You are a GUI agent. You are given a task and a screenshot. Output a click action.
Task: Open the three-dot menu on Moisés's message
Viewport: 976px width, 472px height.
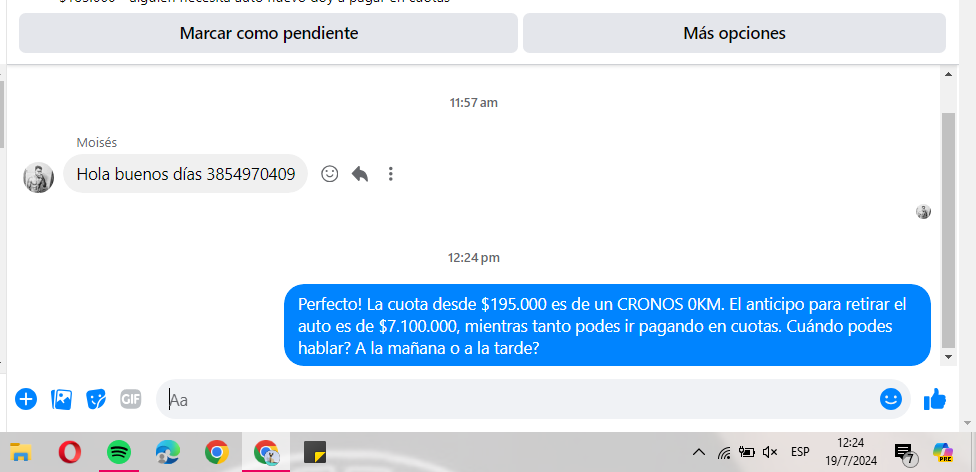[391, 174]
